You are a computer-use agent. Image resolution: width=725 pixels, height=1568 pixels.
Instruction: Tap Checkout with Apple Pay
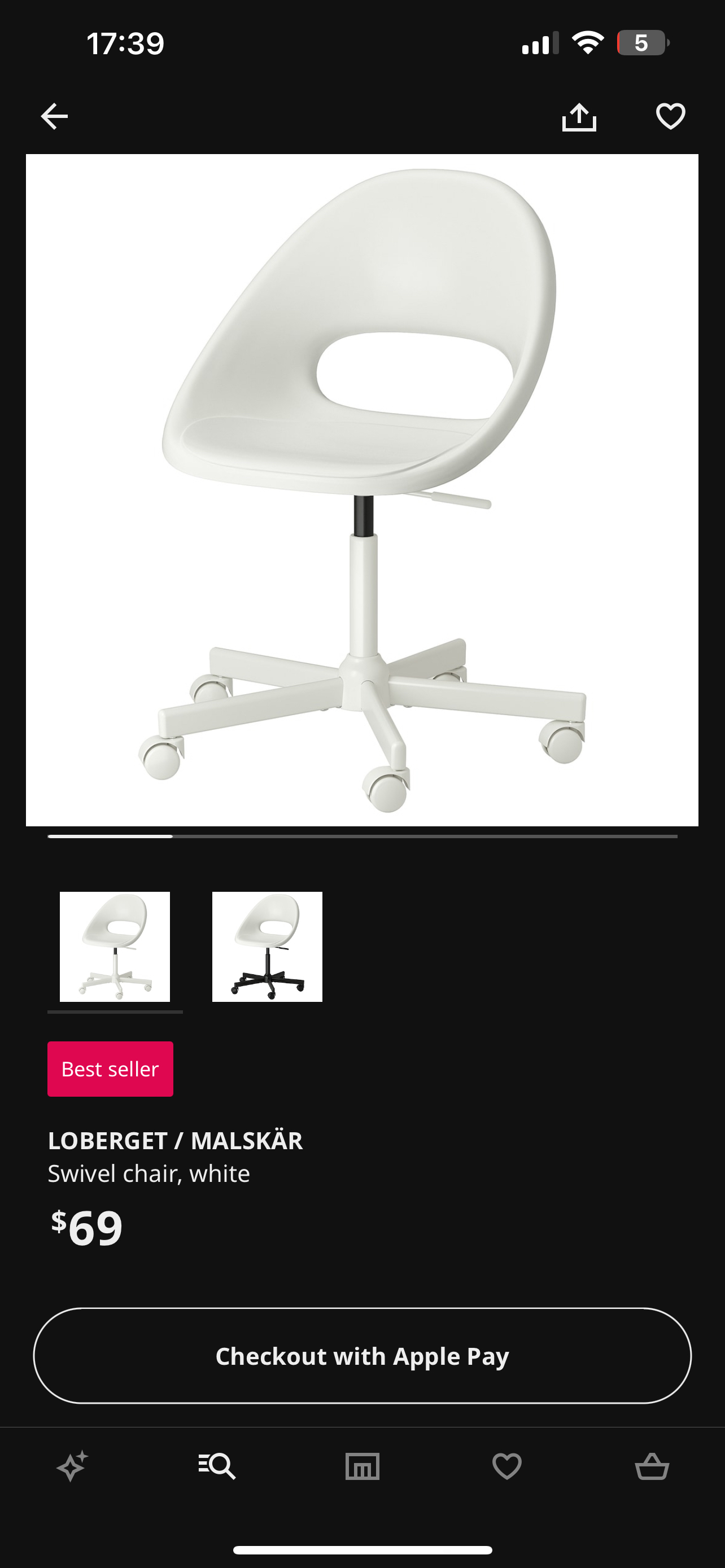(362, 1356)
